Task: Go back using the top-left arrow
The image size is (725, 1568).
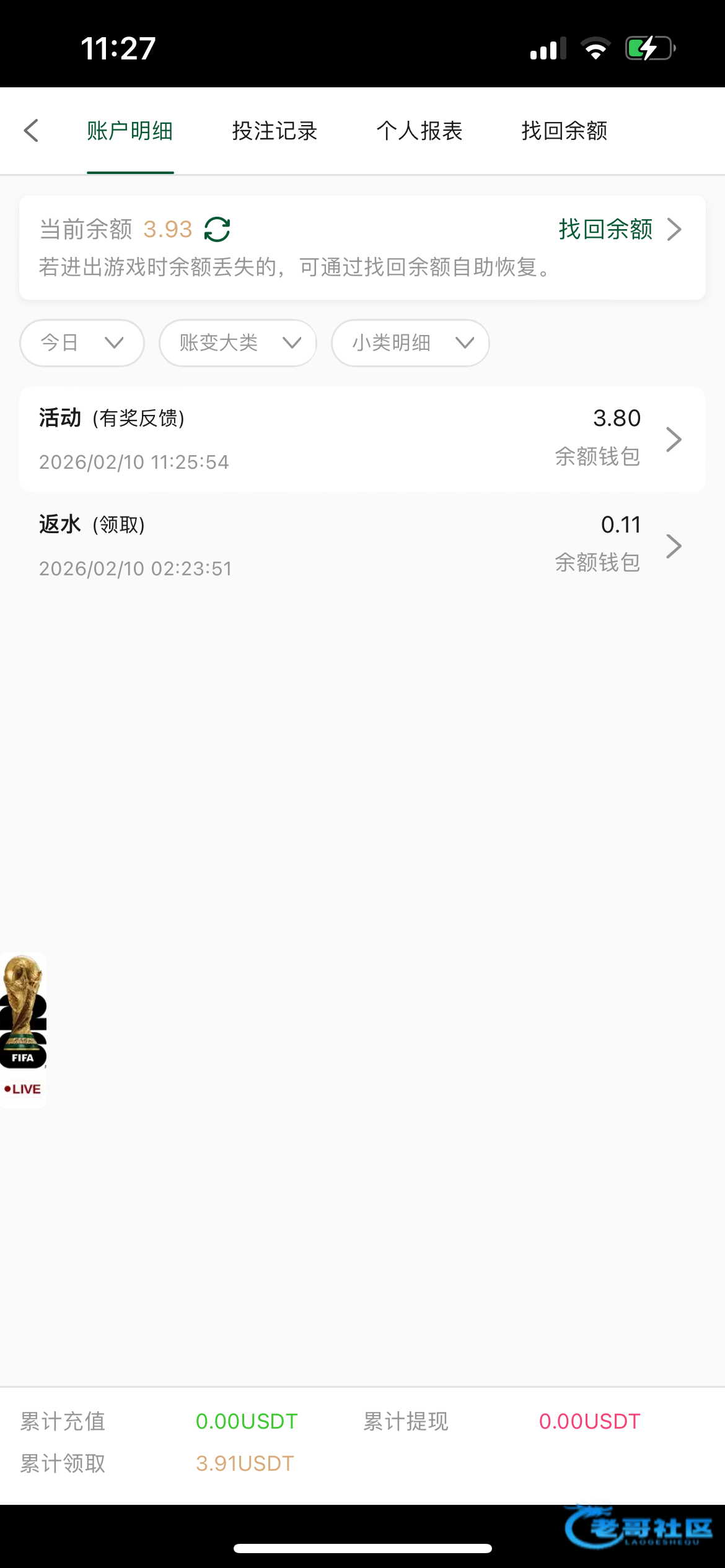Action: [x=31, y=131]
